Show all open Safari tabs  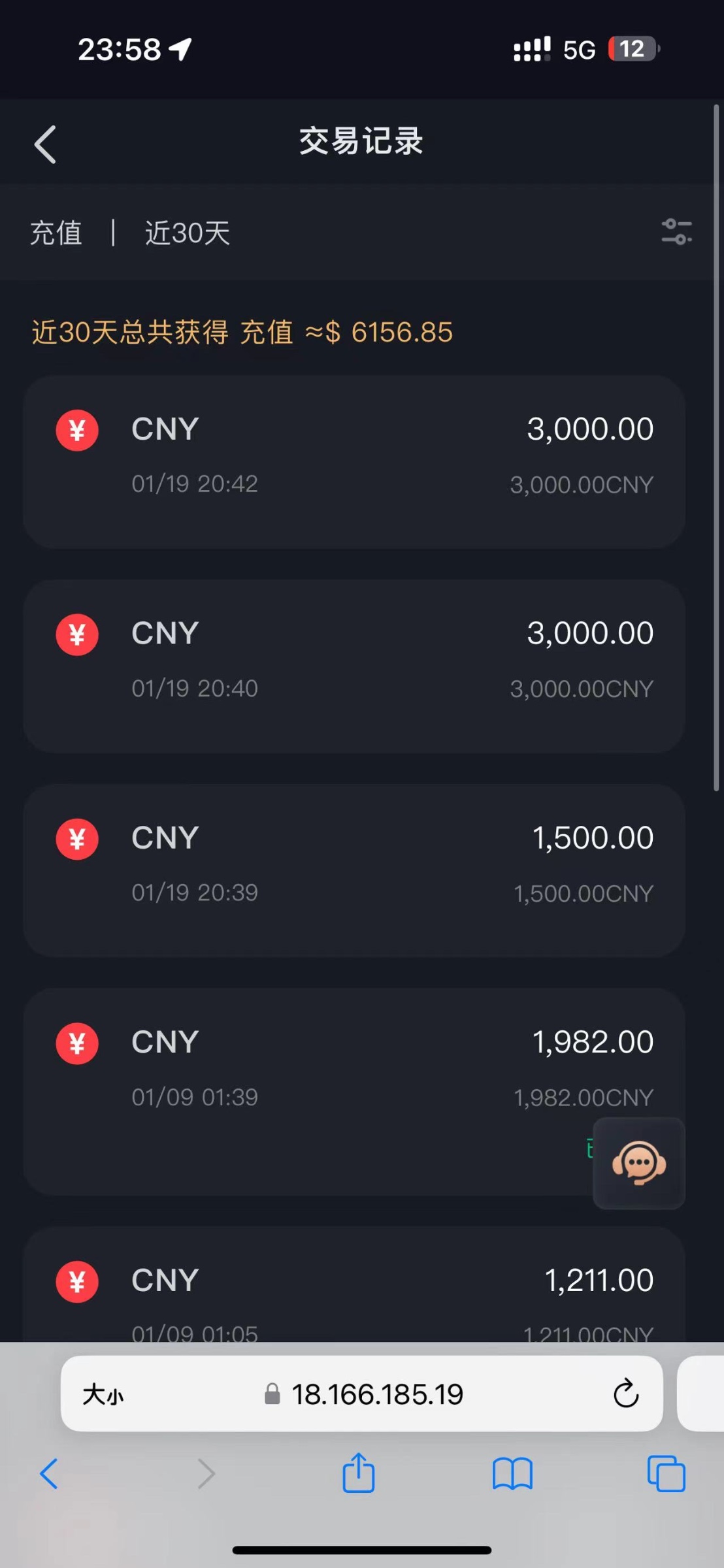[x=666, y=1474]
